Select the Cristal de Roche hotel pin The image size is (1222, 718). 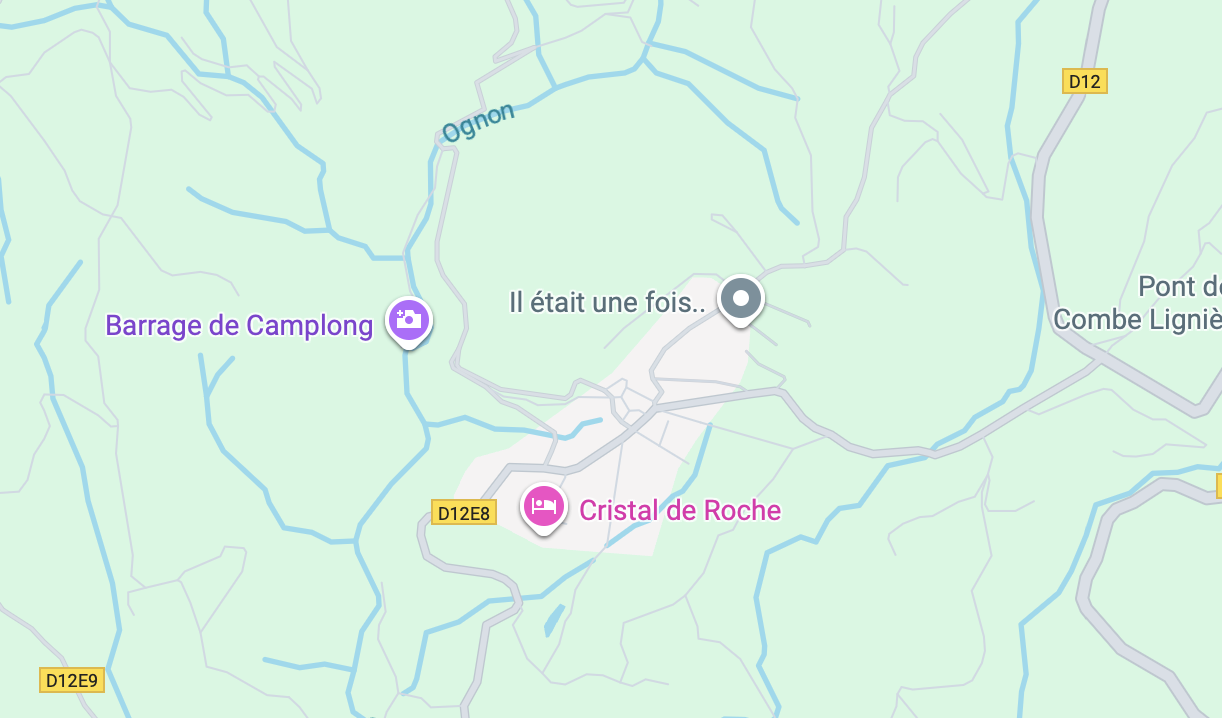543,506
